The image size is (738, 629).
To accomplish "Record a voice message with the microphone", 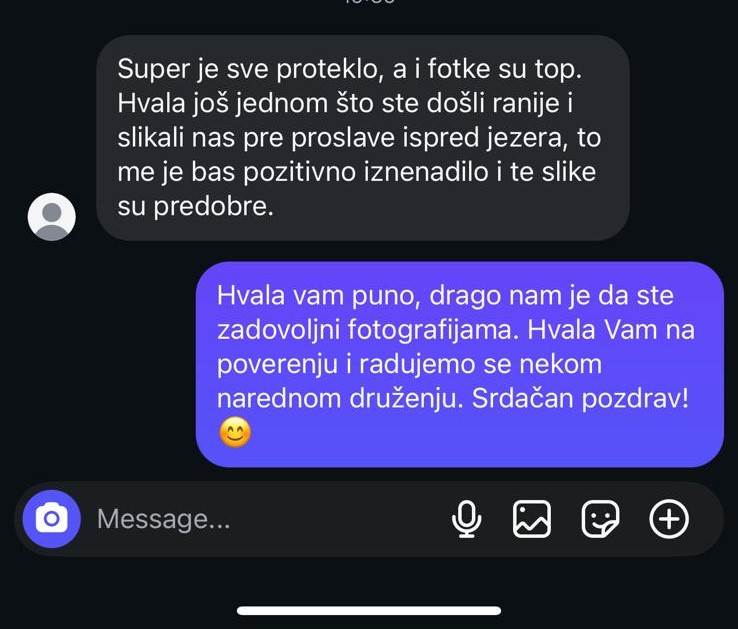I will (466, 518).
